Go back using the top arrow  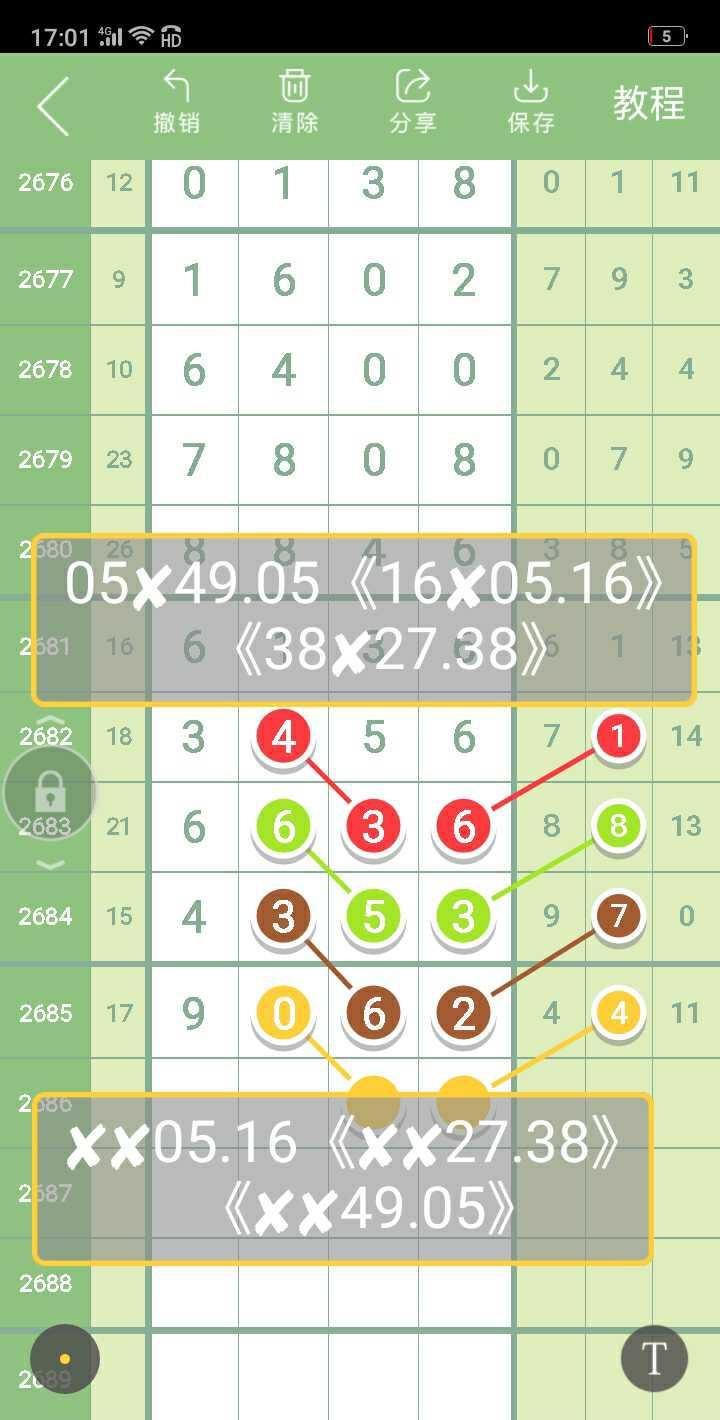tap(53, 105)
